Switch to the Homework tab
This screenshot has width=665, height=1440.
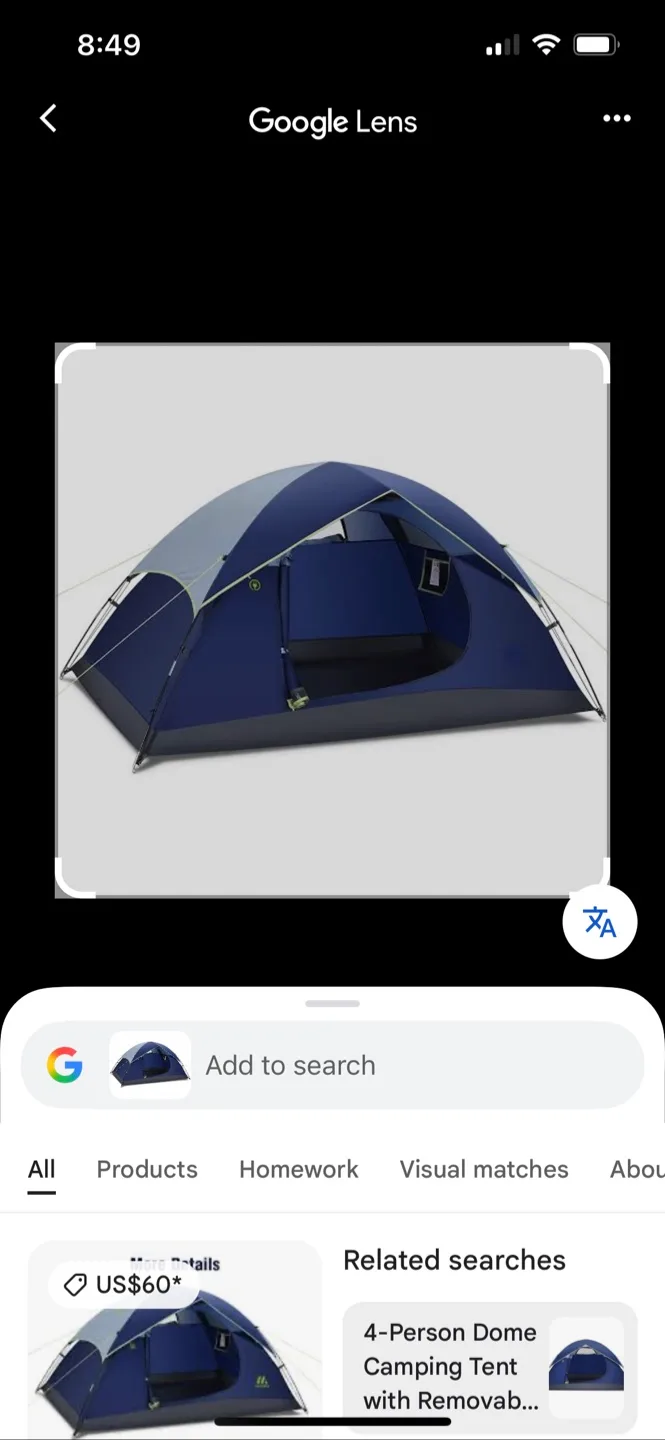(298, 1169)
